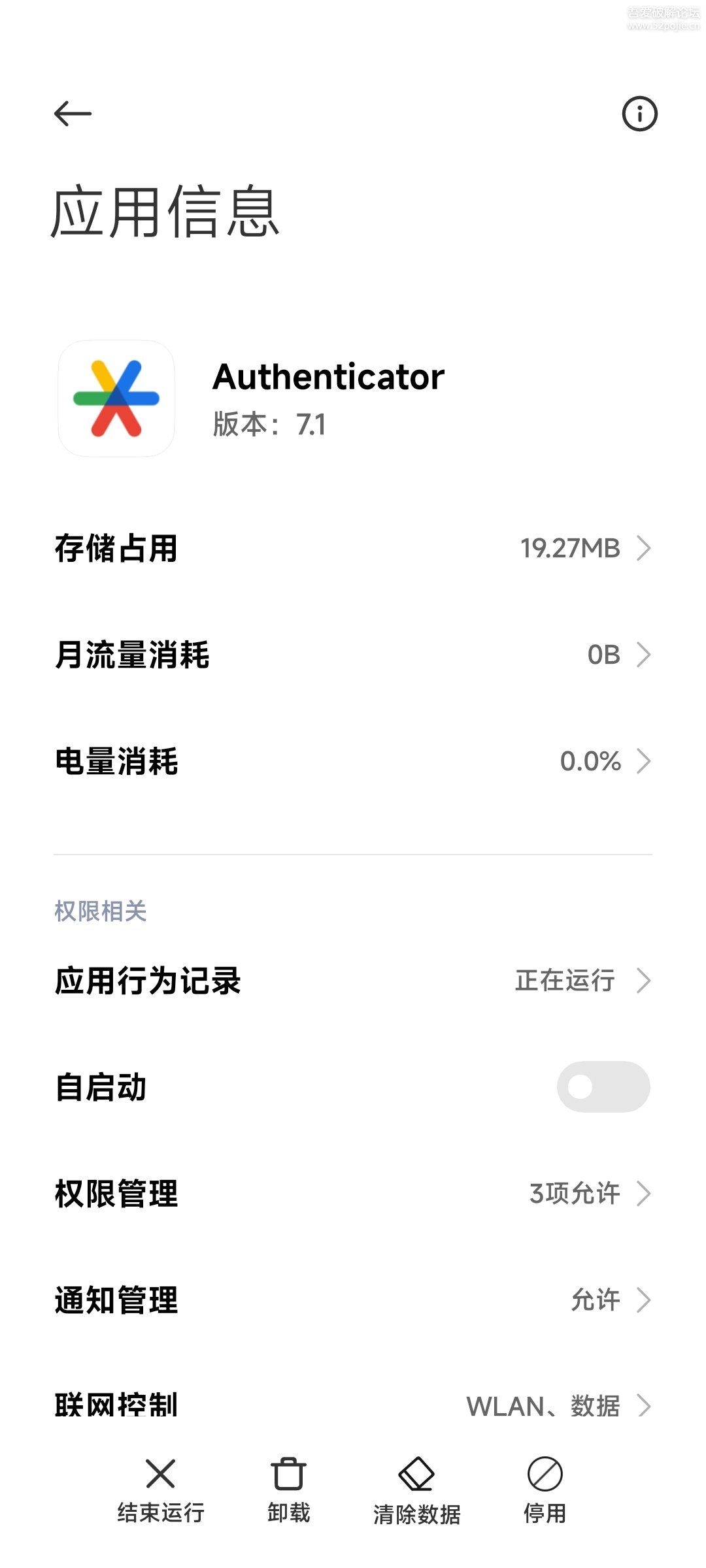This screenshot has height=1568, width=706.
Task: View 月流量消耗 data usage
Action: (x=353, y=655)
